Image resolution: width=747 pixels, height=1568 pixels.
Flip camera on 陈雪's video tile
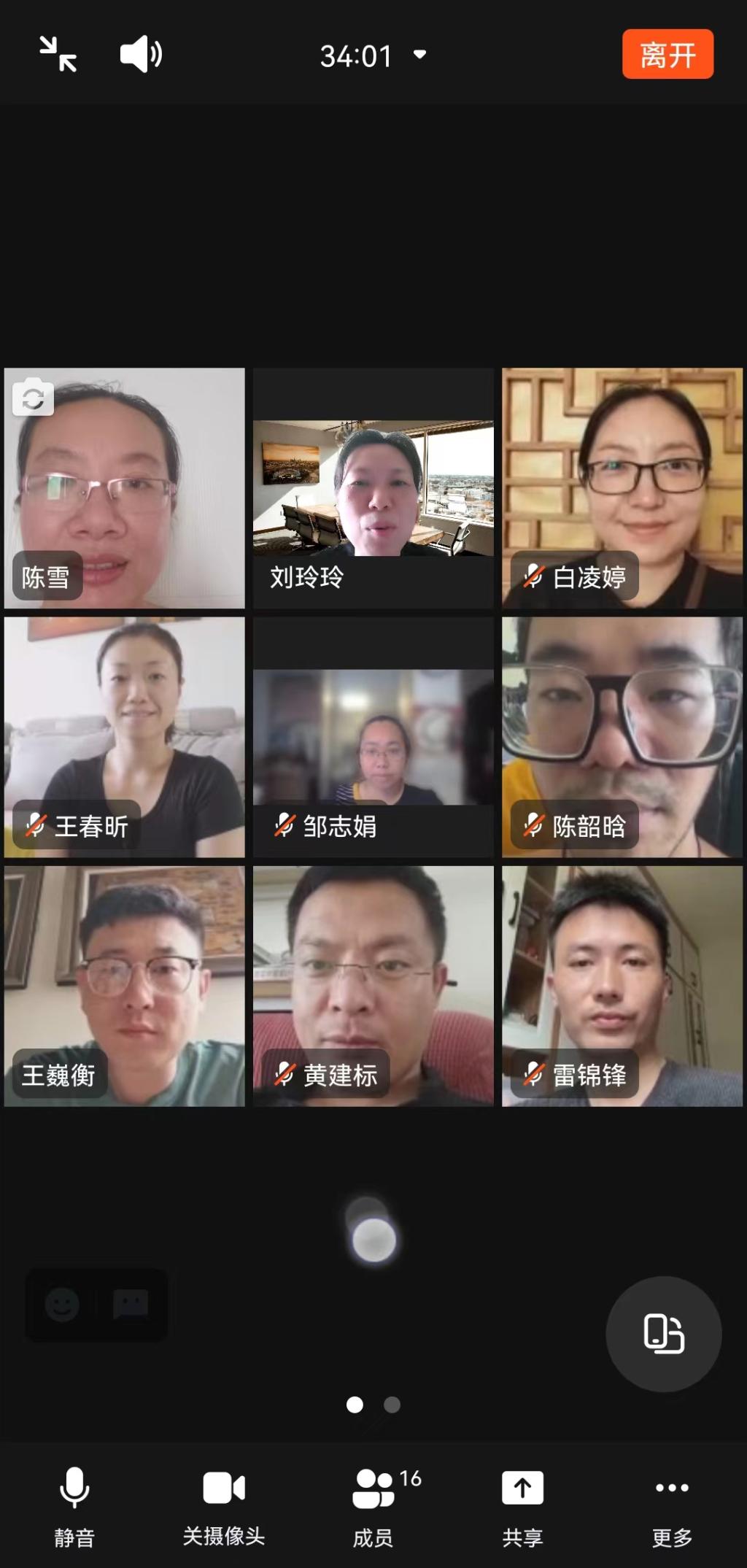click(x=34, y=398)
